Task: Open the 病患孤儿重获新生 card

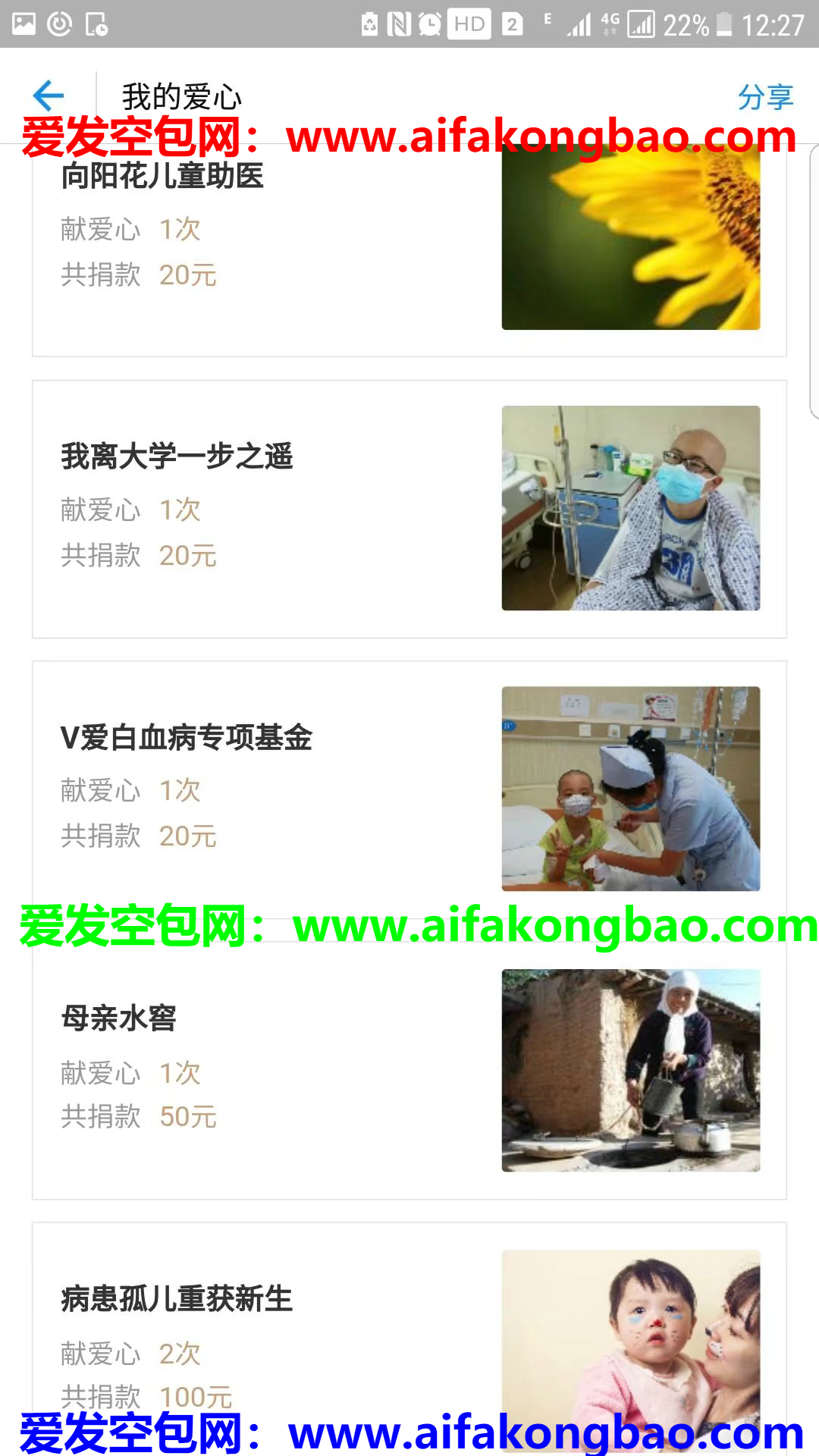Action: click(x=408, y=1335)
